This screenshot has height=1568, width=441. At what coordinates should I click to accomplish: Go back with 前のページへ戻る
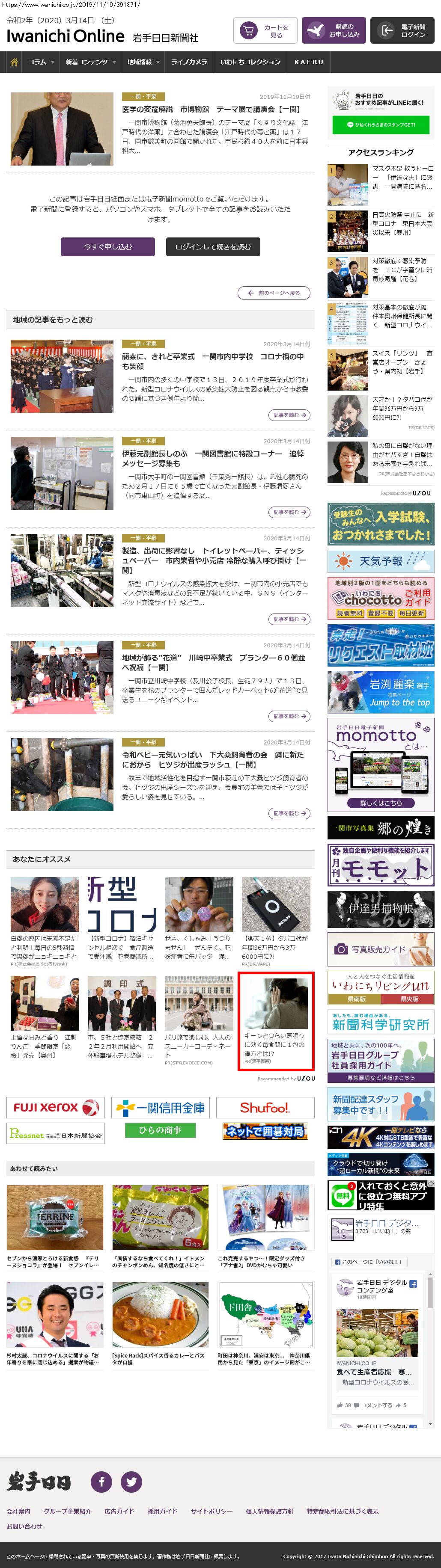point(274,293)
